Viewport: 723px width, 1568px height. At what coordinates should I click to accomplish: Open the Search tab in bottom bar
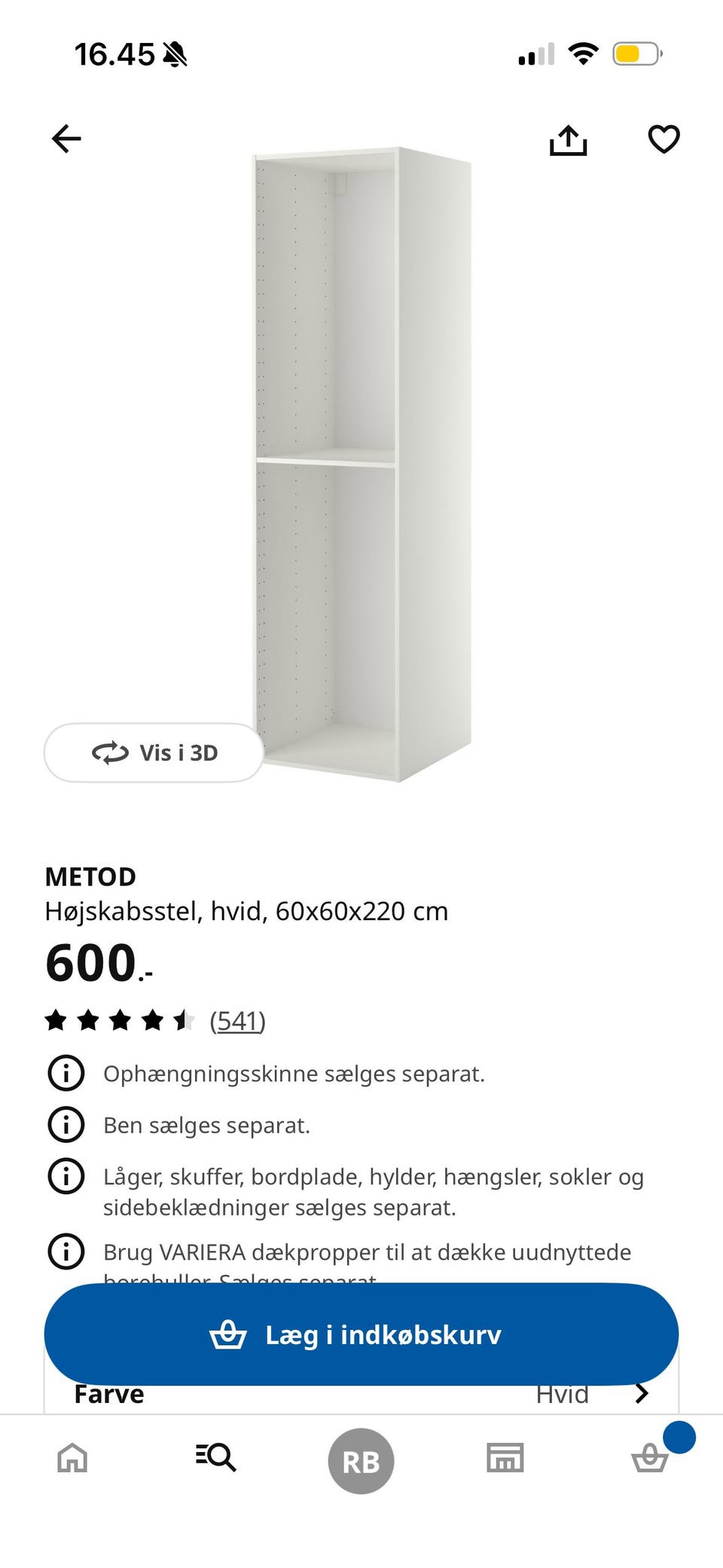(215, 1459)
